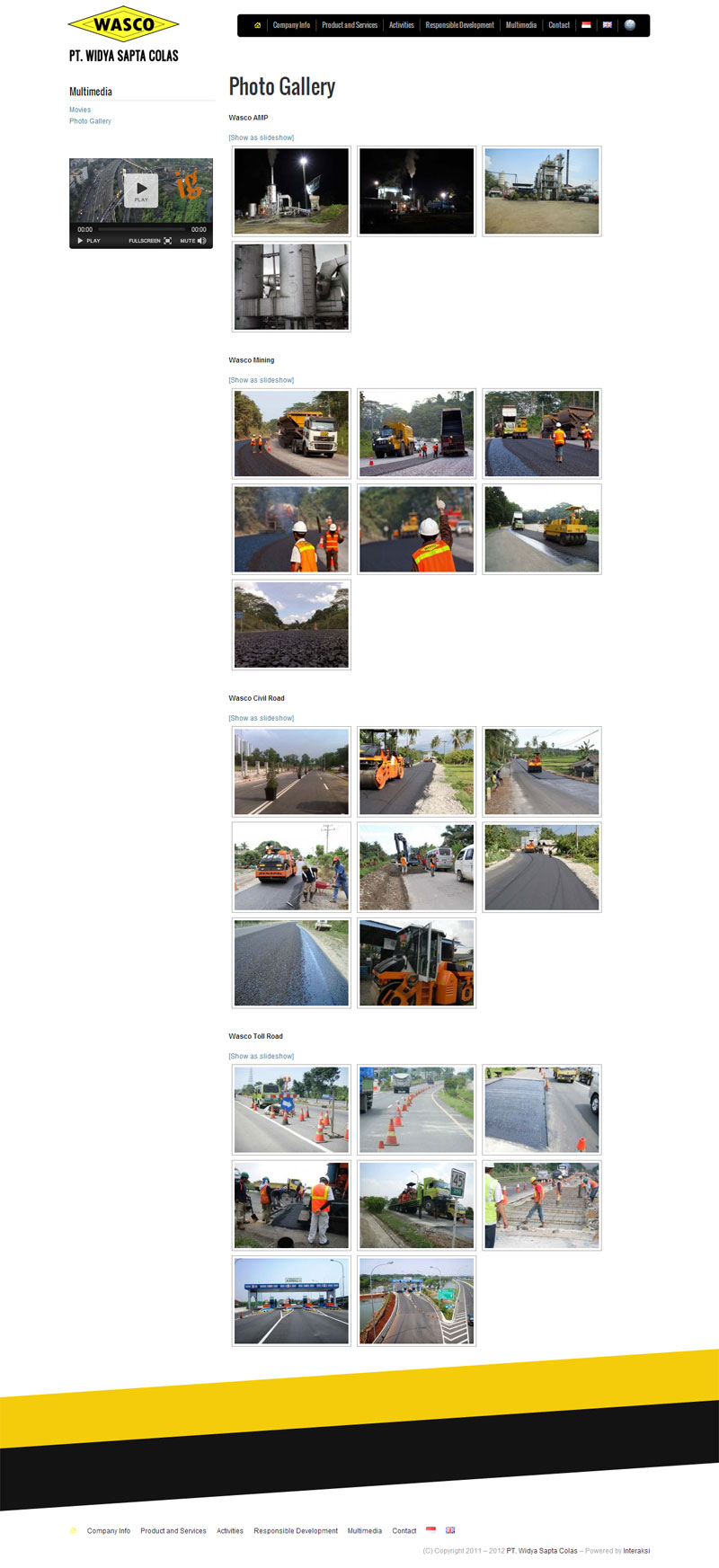The image size is (719, 1568).
Task: Open Product and Services in top navigation
Action: click(350, 25)
